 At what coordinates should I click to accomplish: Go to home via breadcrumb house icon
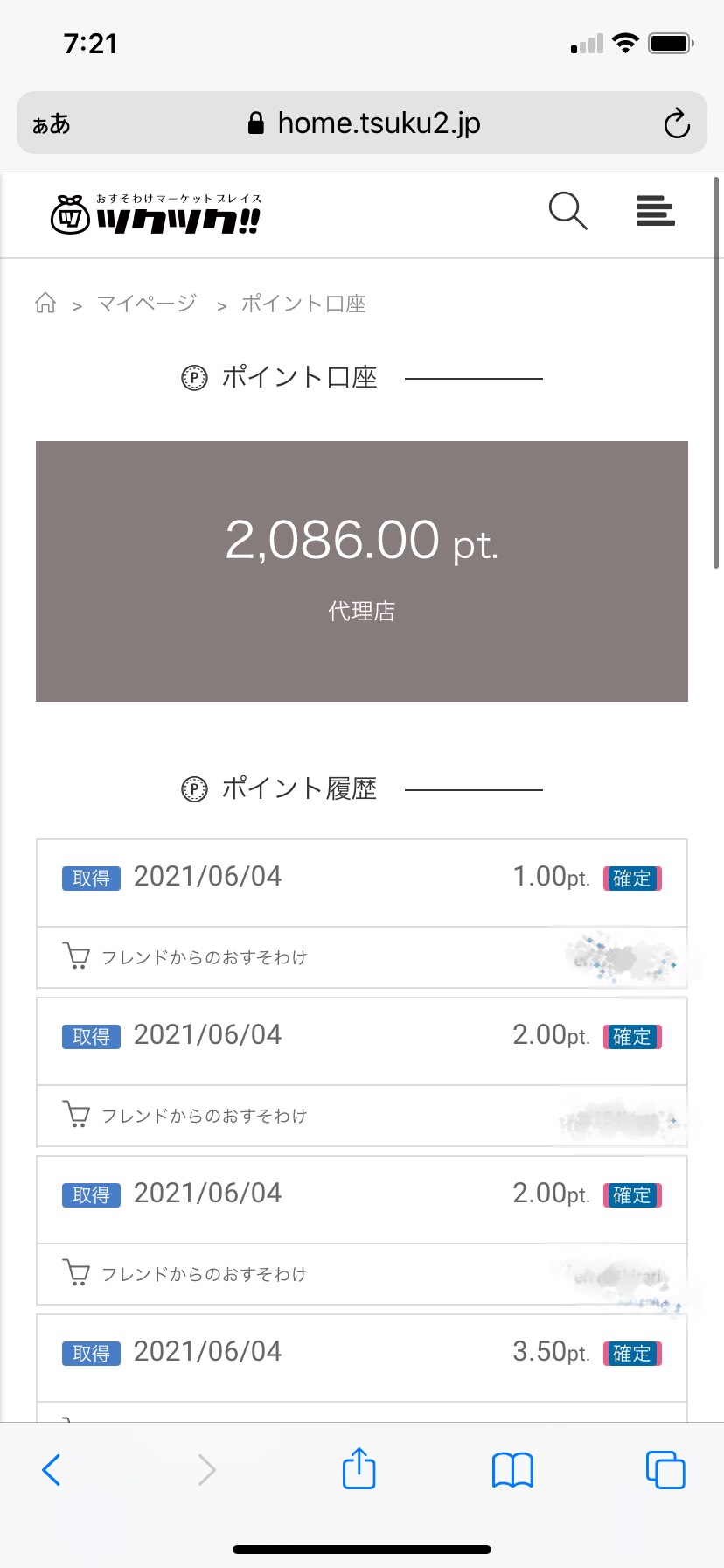click(45, 304)
